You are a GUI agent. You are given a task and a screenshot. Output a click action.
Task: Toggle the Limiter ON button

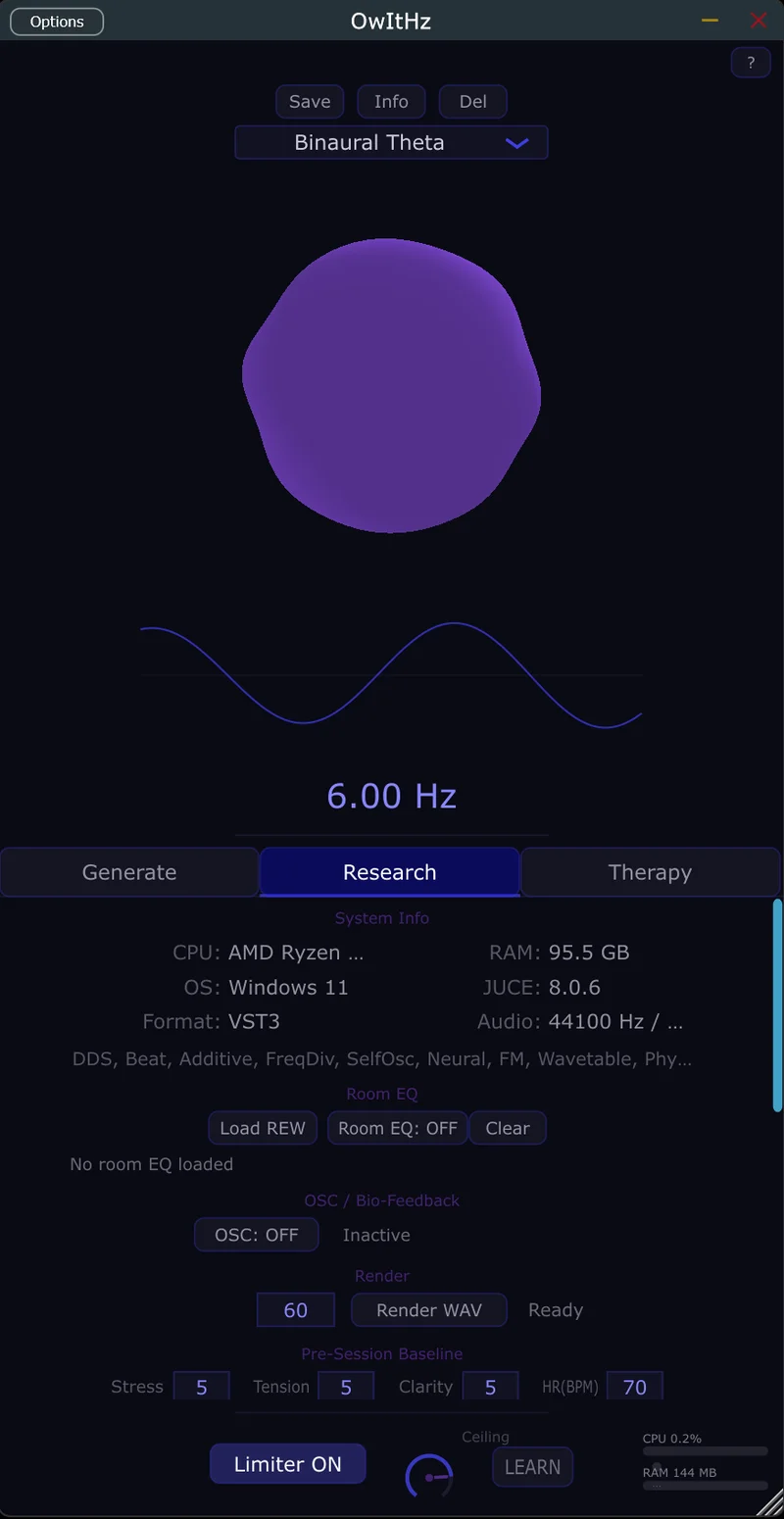coord(287,1463)
